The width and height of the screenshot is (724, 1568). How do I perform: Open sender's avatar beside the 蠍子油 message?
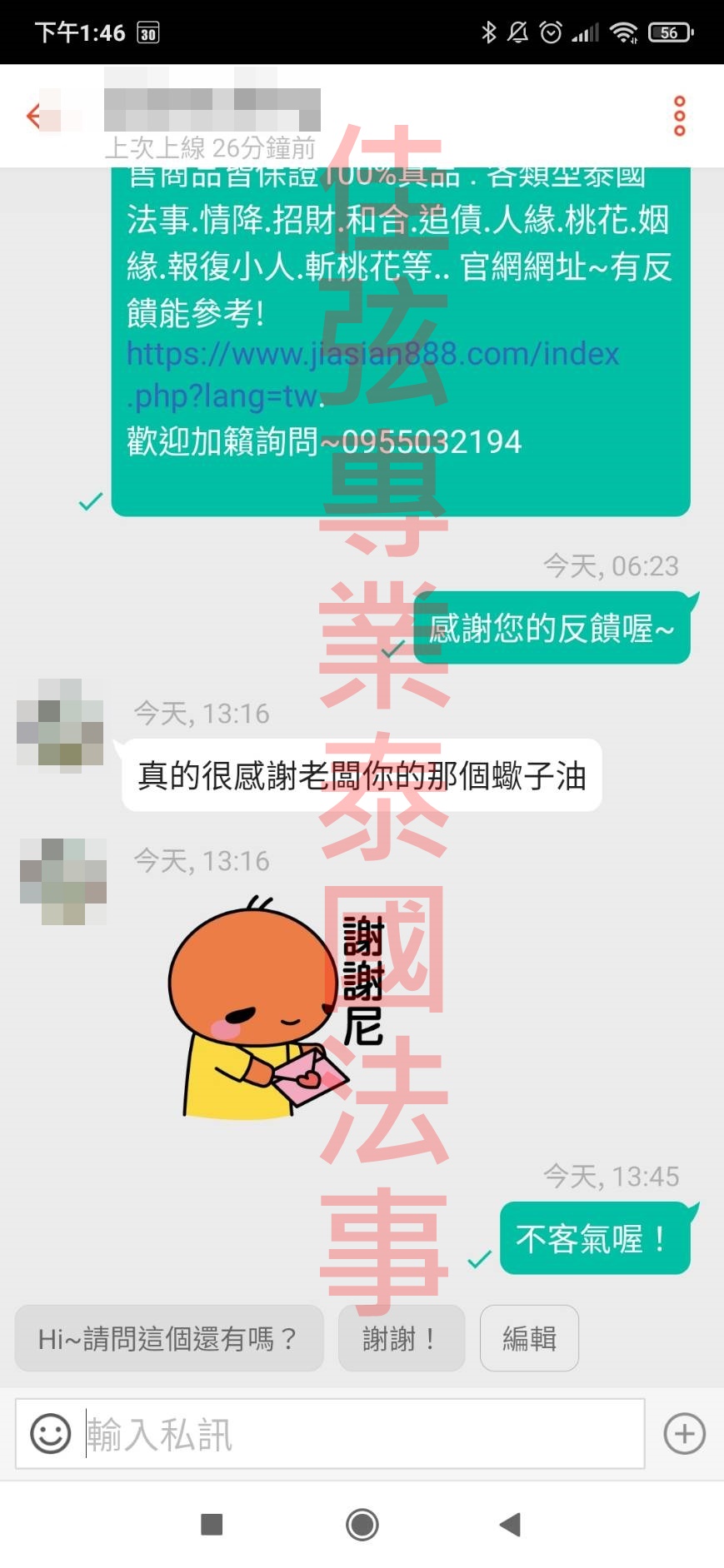pyautogui.click(x=60, y=723)
